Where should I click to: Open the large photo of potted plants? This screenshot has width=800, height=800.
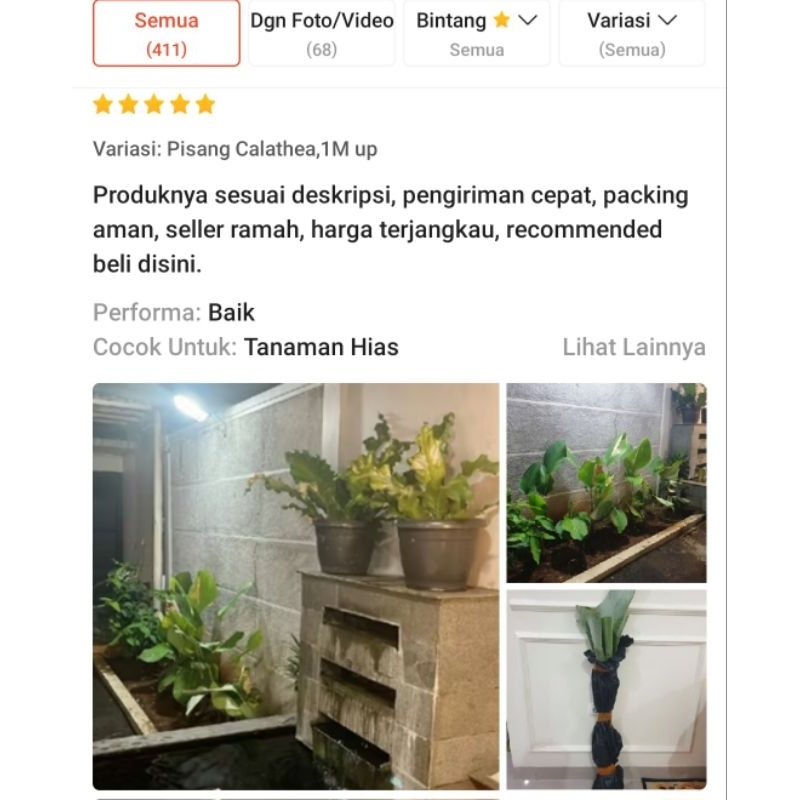tap(296, 586)
